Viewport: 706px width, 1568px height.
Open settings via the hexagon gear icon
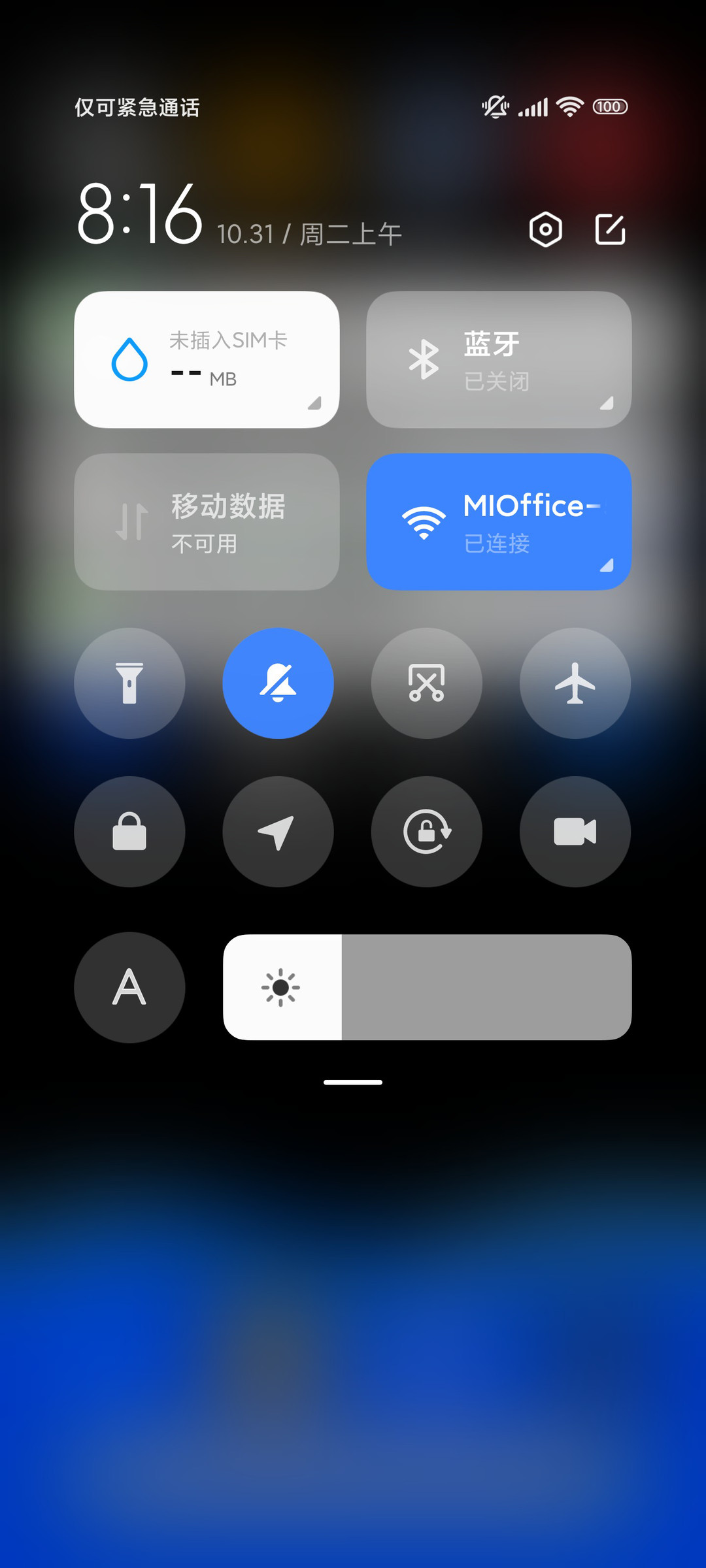click(x=546, y=229)
